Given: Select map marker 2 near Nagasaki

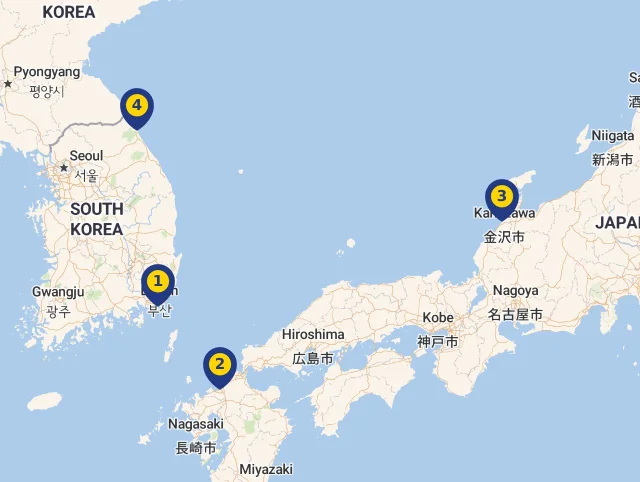Looking at the screenshot, I should click(x=220, y=366).
